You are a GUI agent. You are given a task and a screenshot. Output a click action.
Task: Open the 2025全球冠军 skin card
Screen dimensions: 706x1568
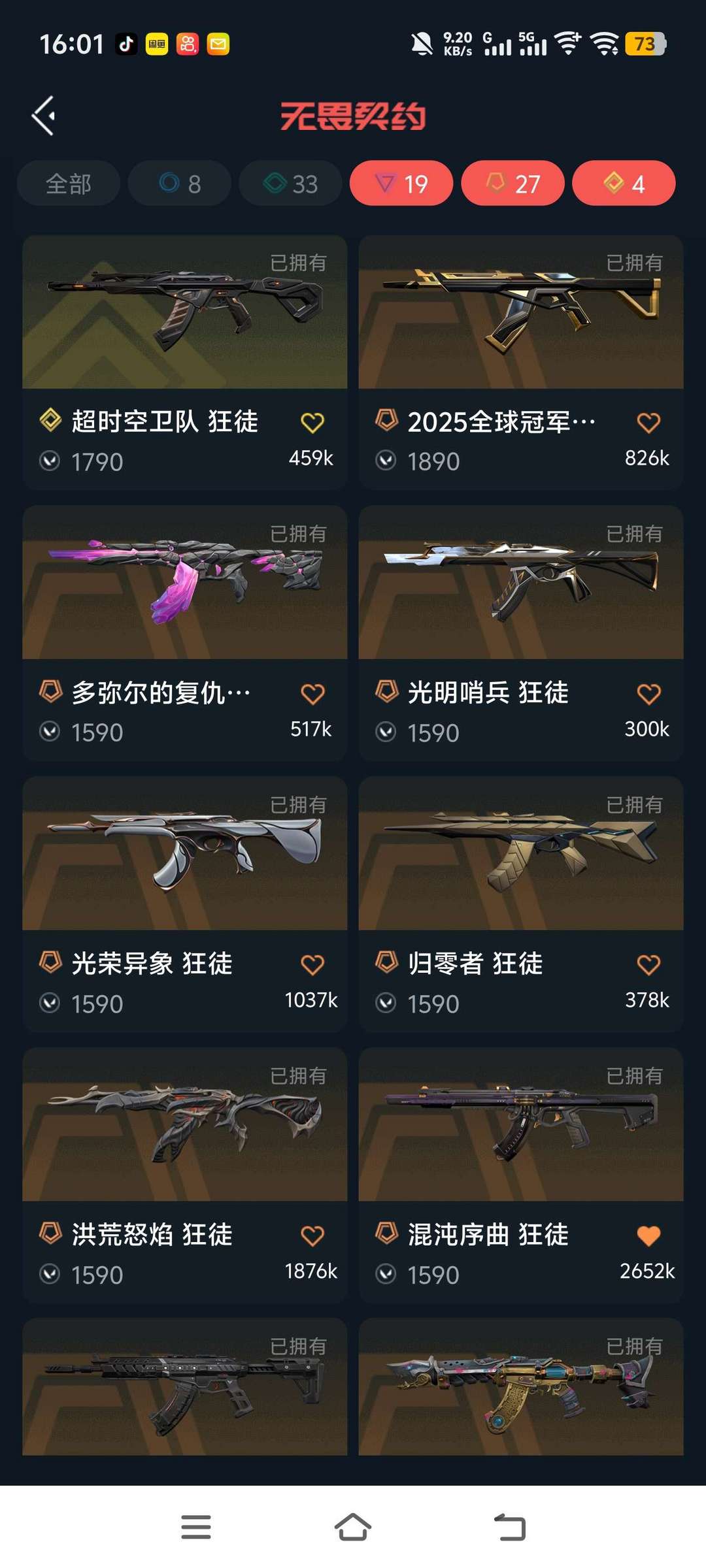pos(521,363)
